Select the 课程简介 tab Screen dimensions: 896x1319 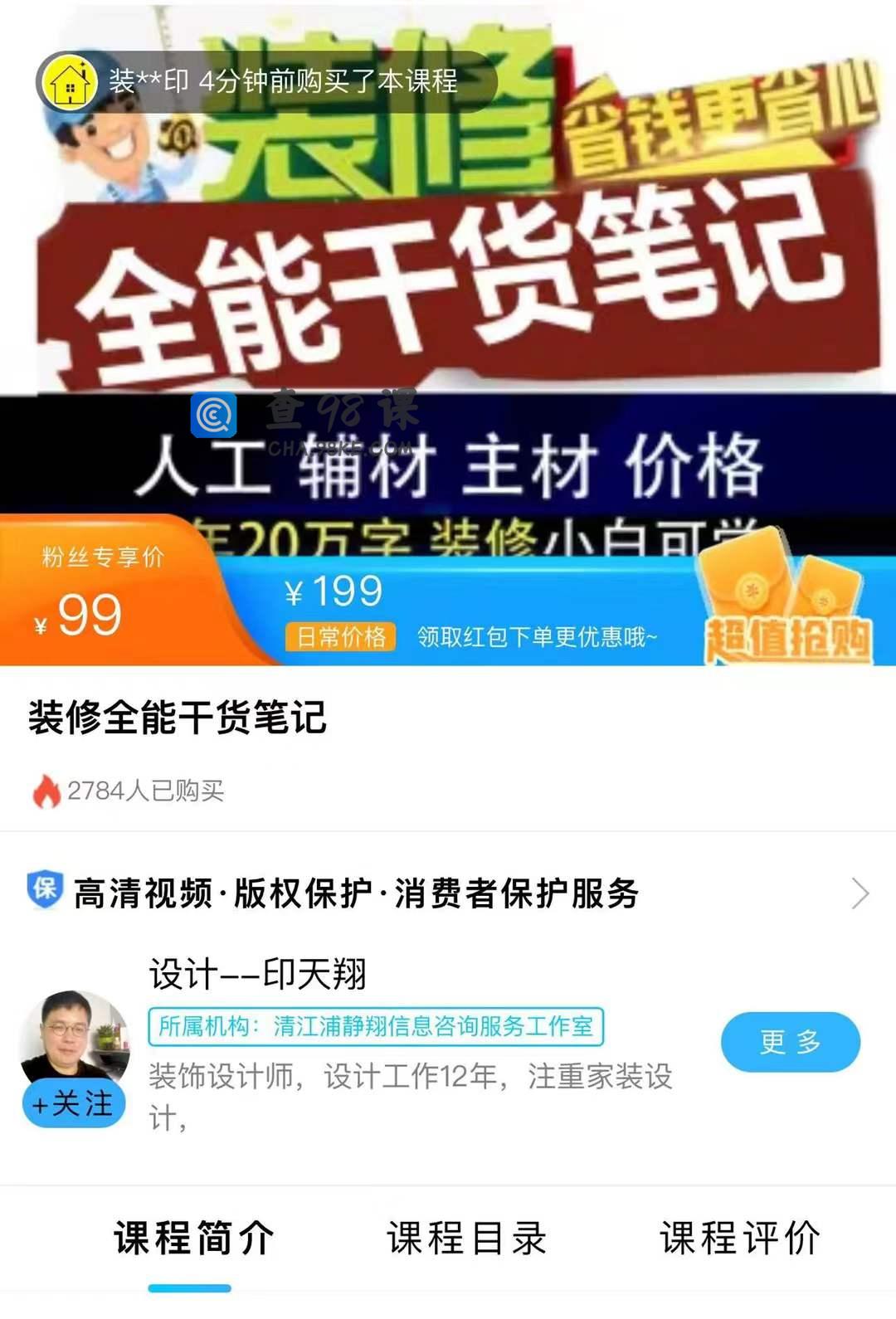coord(192,1239)
